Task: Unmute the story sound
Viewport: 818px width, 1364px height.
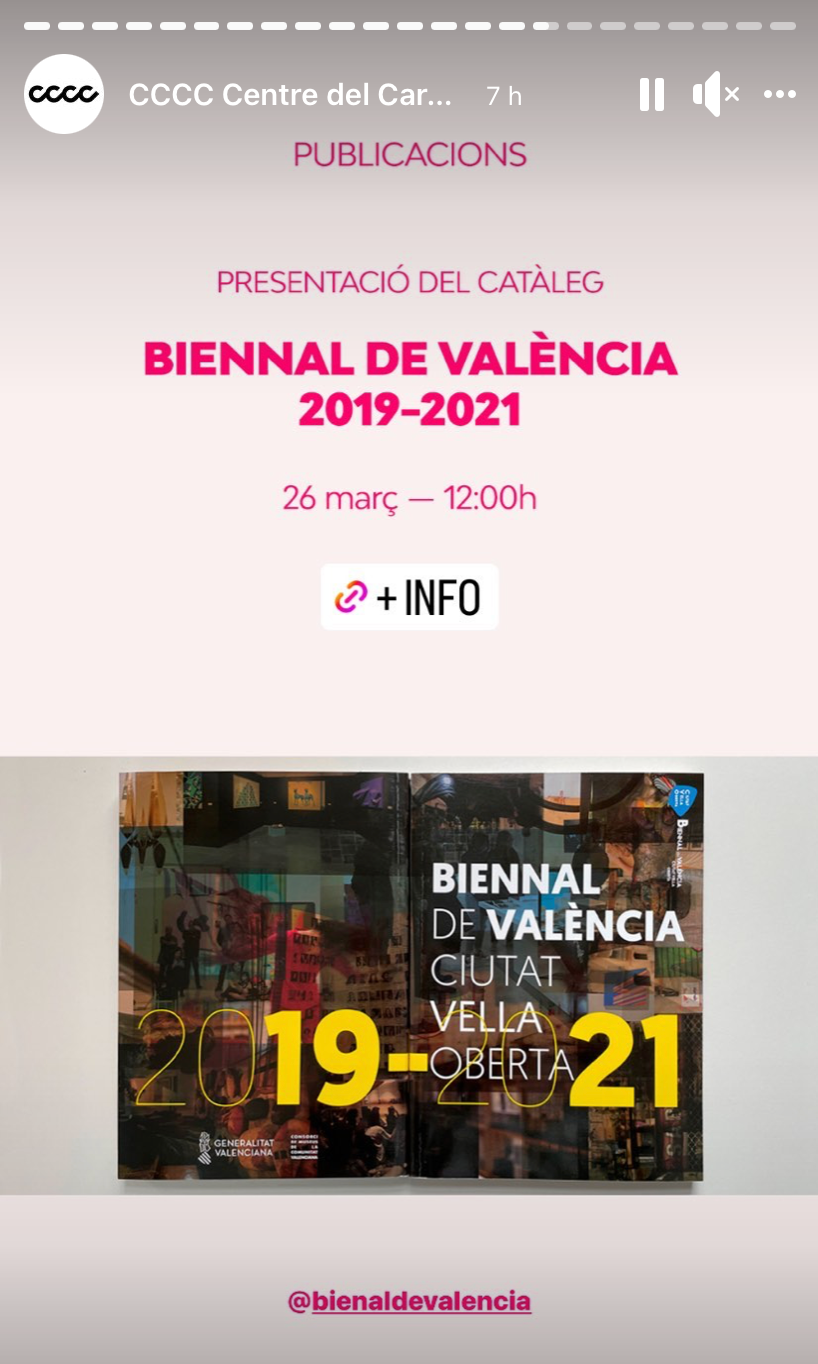Action: pos(715,95)
